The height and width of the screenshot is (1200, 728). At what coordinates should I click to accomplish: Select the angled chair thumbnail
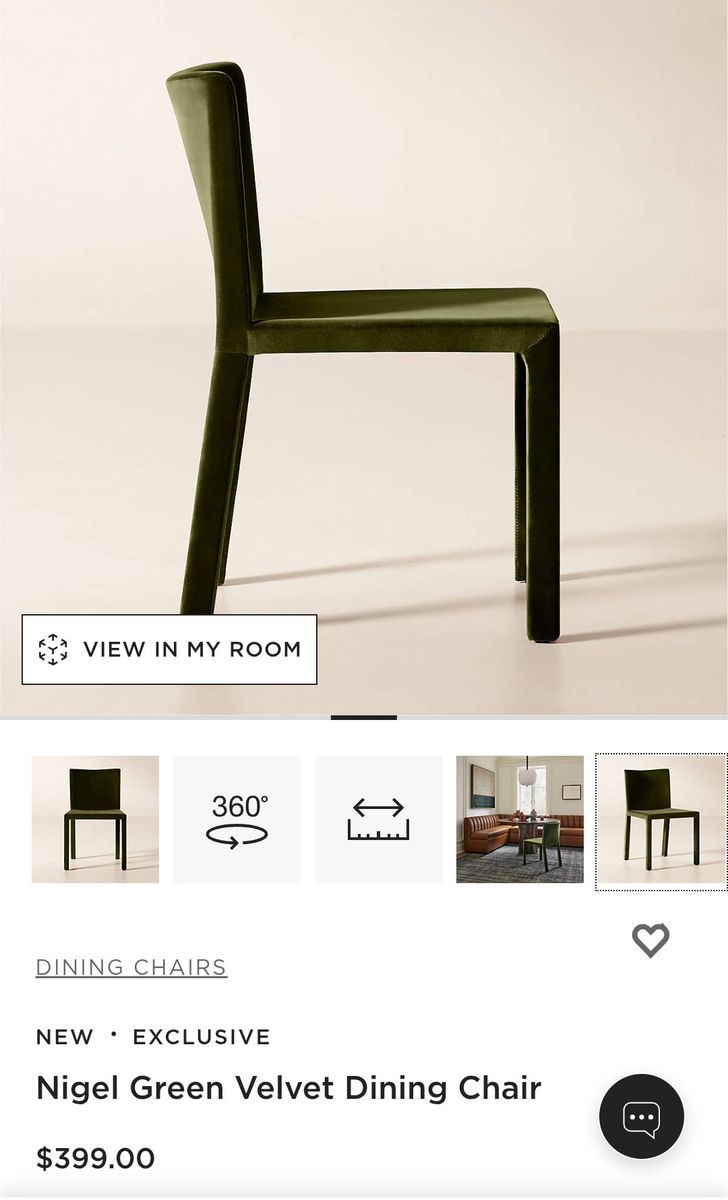(660, 821)
